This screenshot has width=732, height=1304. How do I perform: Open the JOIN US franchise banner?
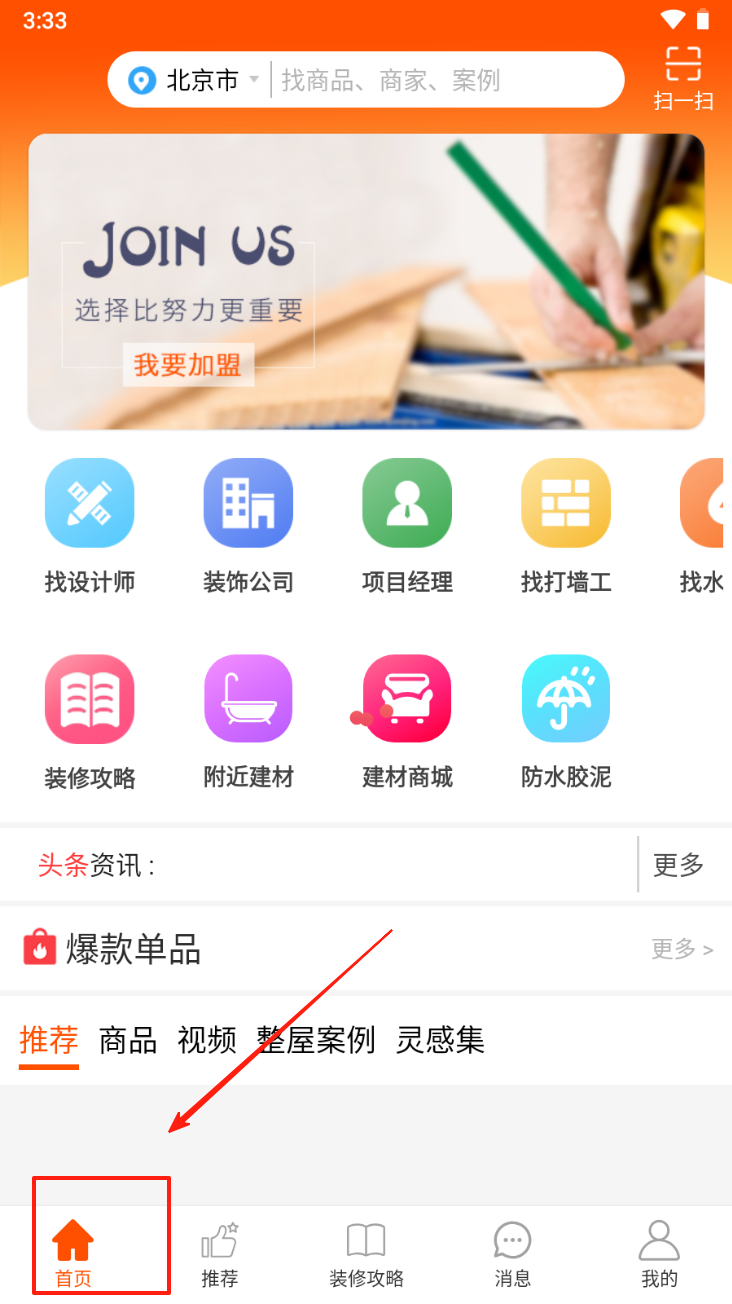pos(366,282)
